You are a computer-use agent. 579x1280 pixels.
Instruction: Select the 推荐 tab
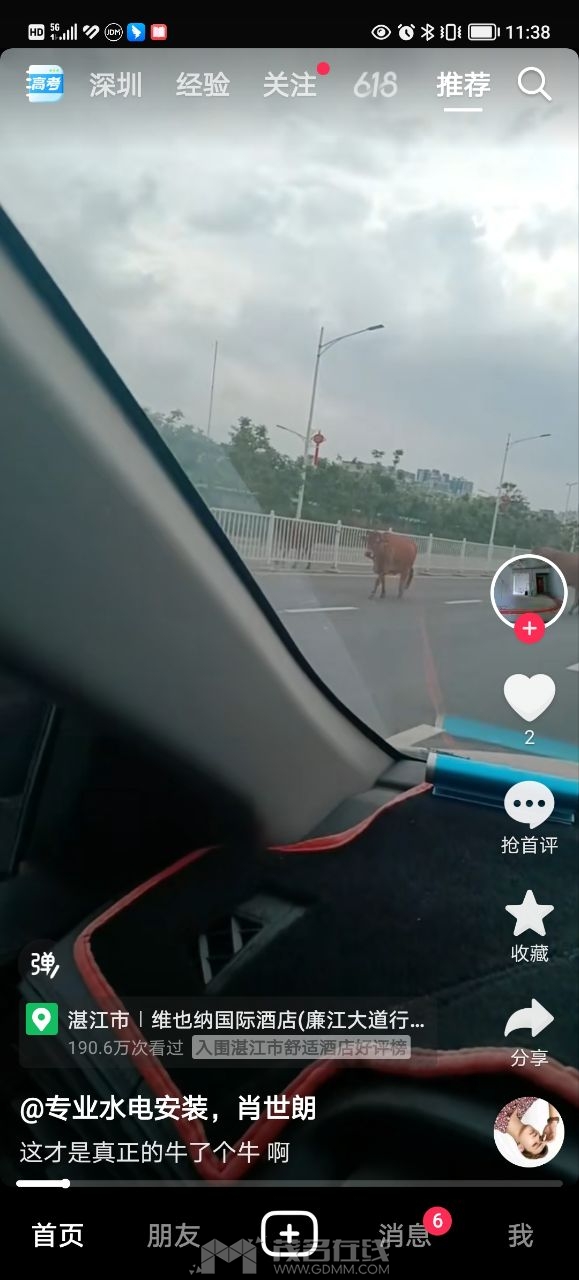464,85
